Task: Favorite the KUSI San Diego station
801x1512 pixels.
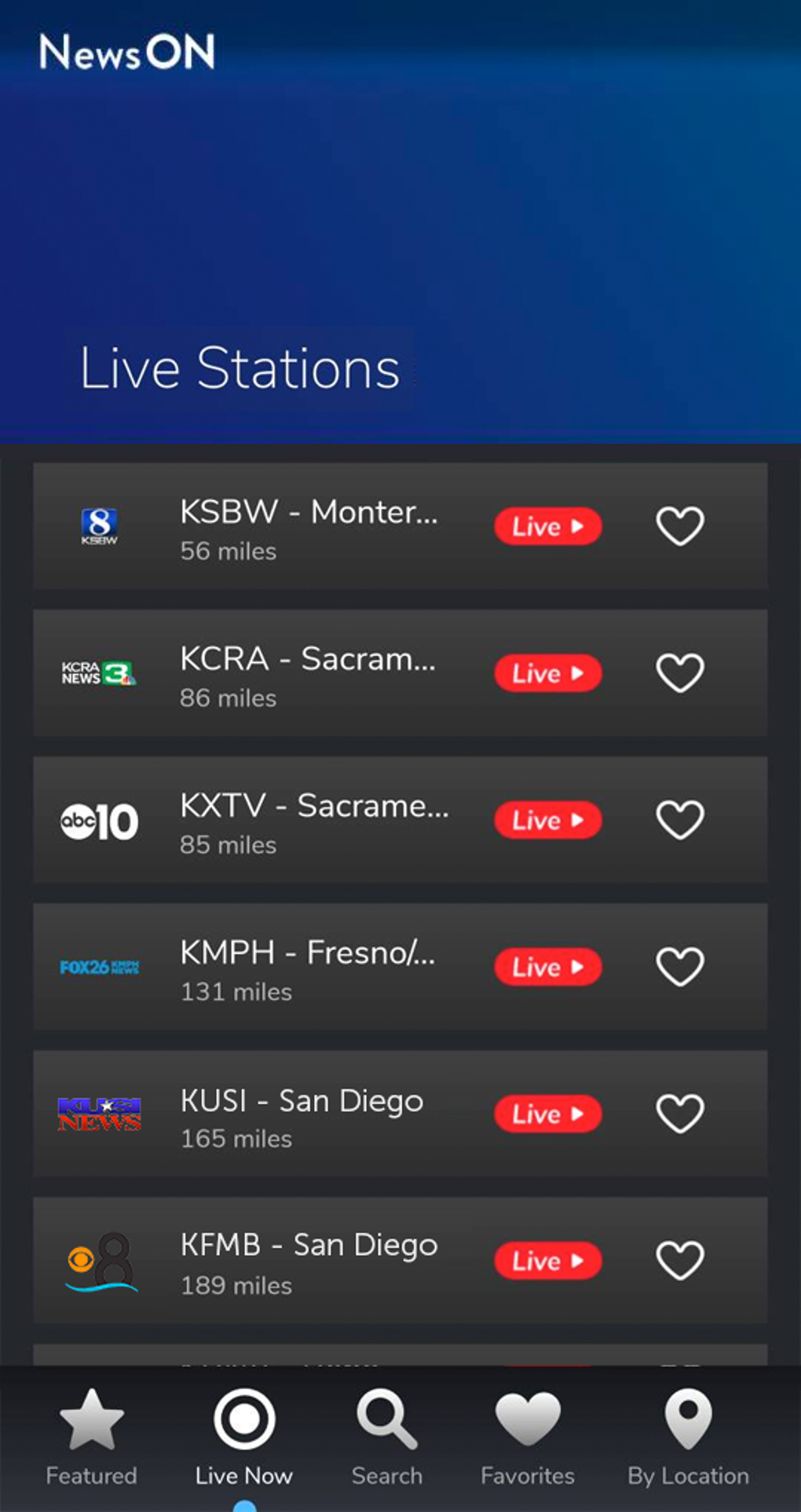Action: [679, 1113]
